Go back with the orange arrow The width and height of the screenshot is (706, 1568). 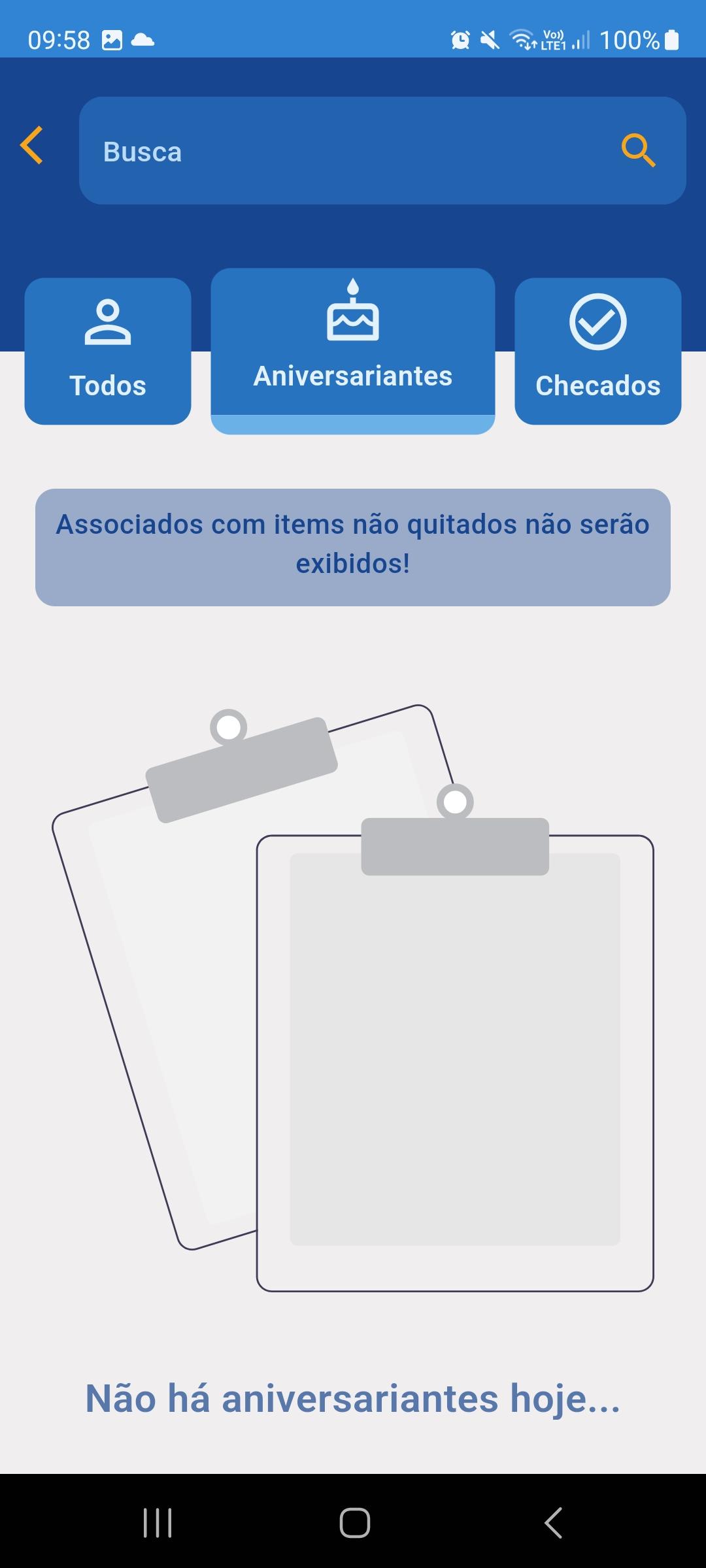pyautogui.click(x=31, y=145)
